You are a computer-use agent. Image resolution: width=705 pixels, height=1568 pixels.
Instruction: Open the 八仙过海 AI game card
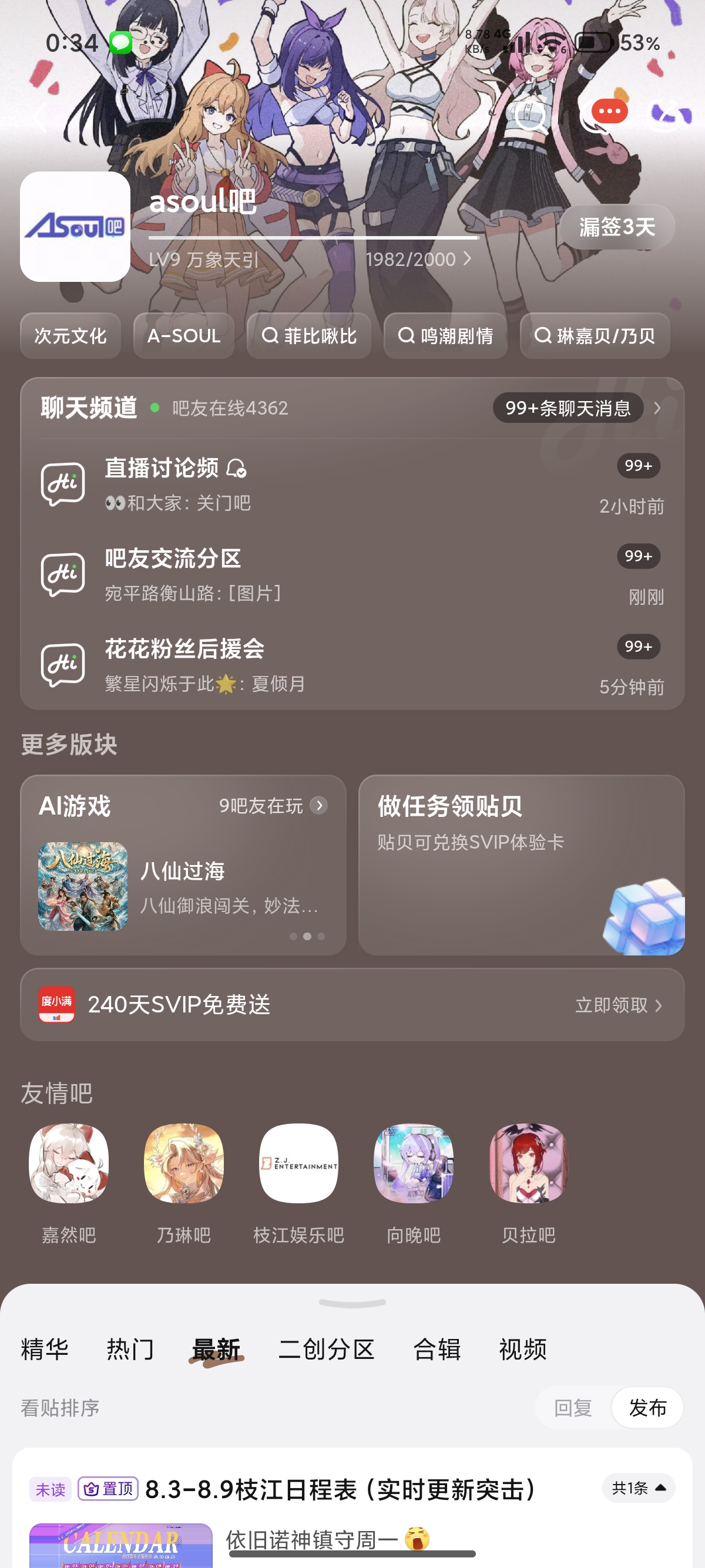(183, 886)
